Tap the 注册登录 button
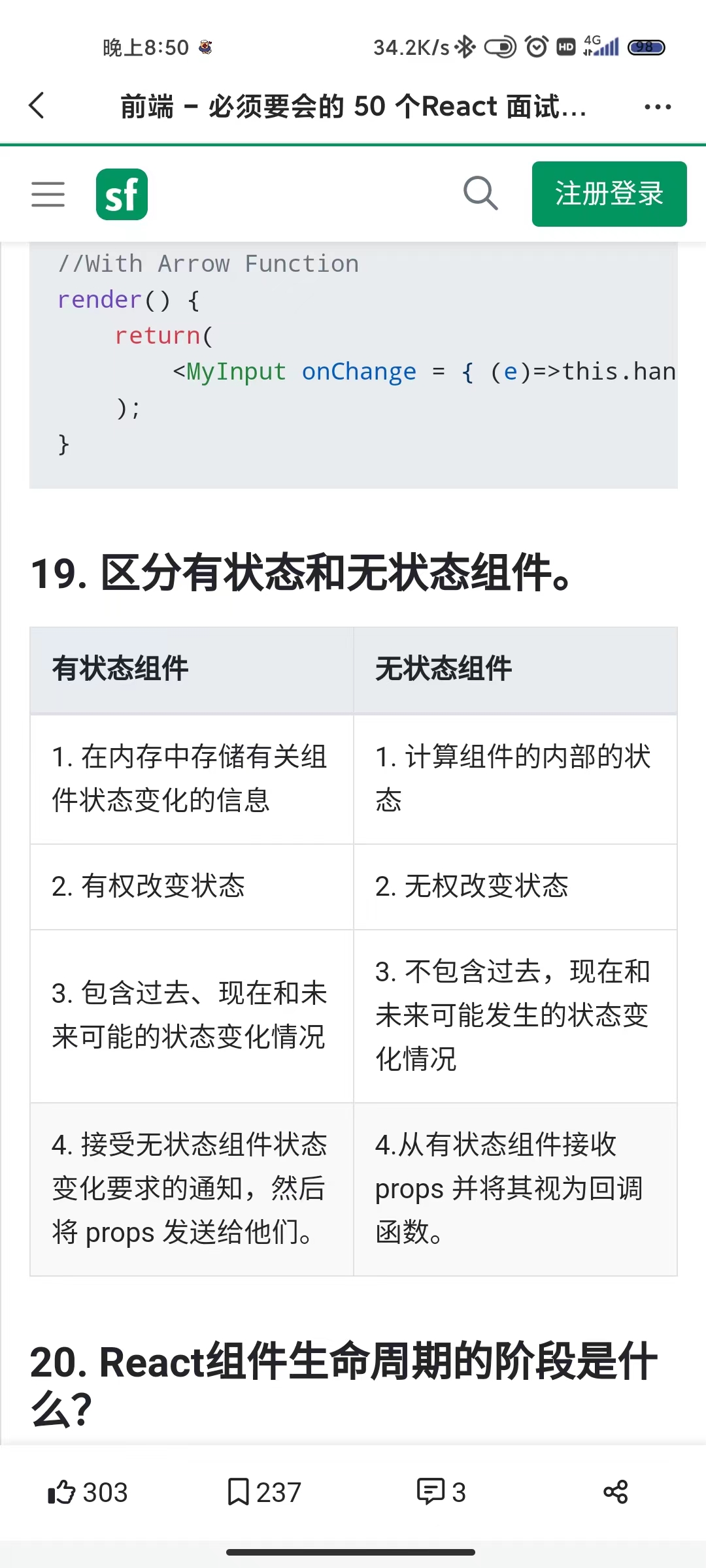Viewport: 706px width, 1568px height. coord(609,194)
